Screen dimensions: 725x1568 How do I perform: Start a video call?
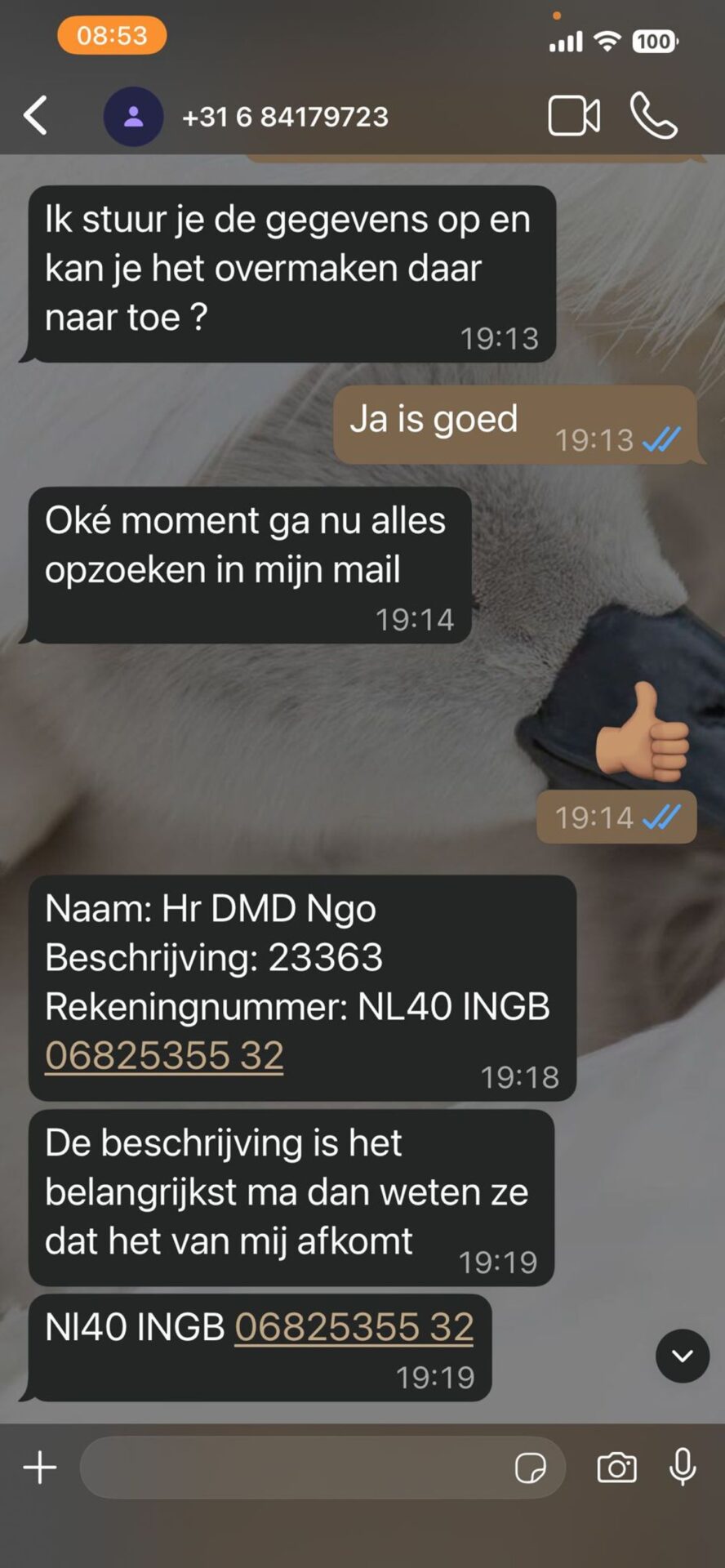click(x=573, y=116)
